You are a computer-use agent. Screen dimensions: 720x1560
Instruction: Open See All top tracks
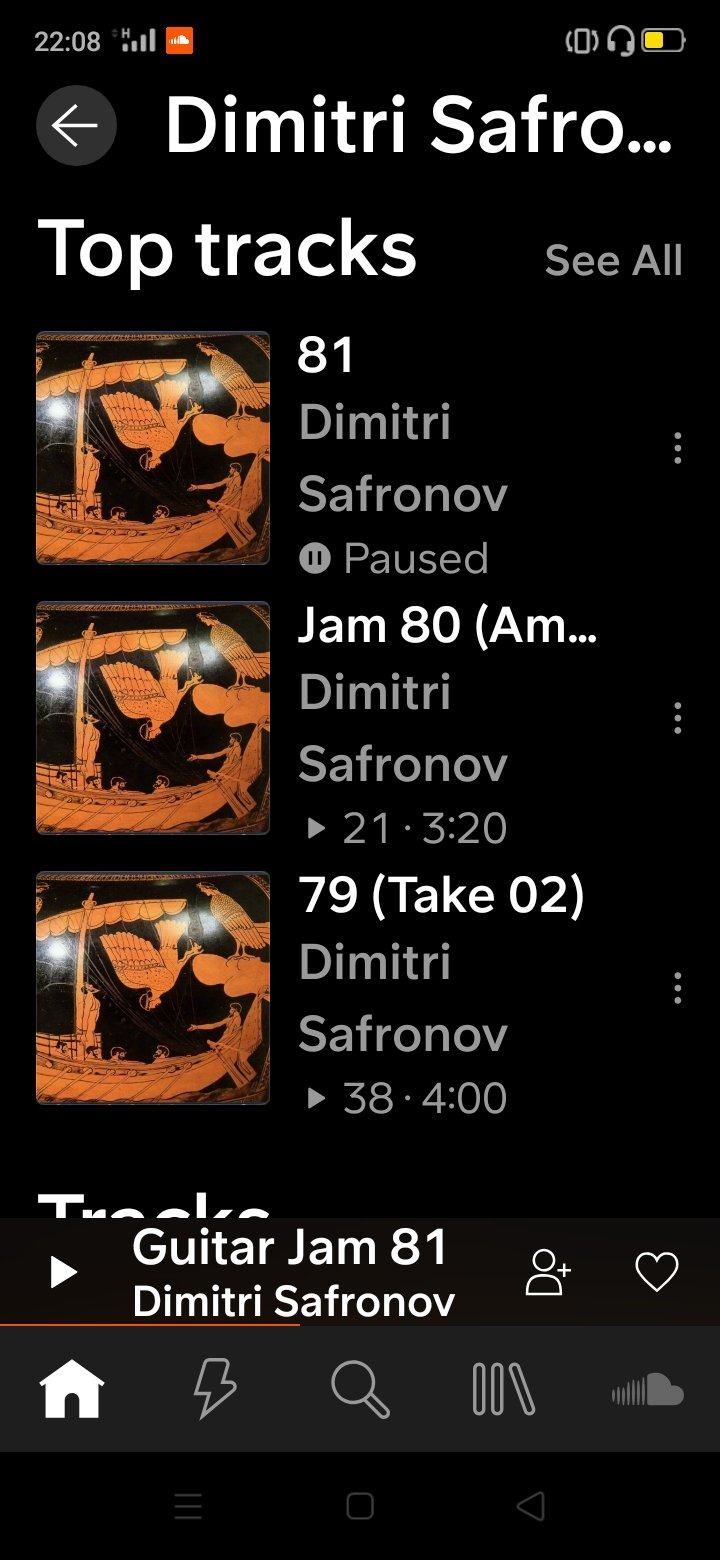click(613, 261)
